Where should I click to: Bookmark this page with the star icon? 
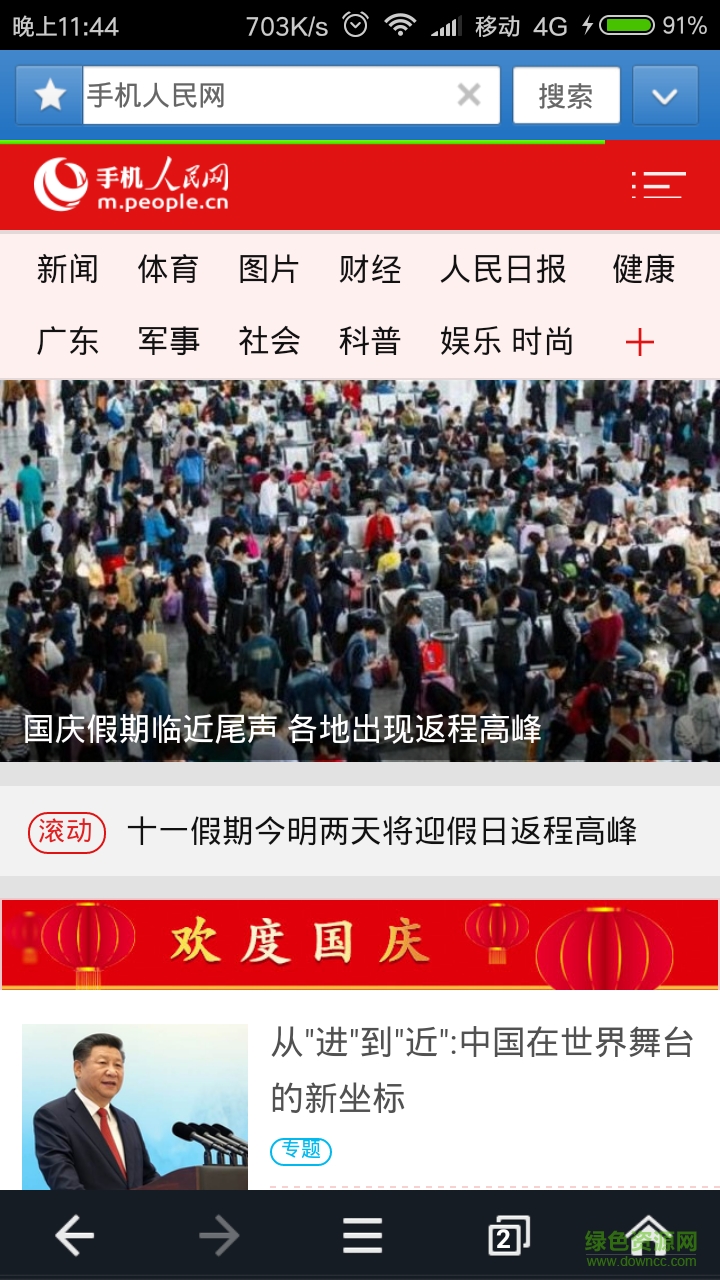coord(50,96)
